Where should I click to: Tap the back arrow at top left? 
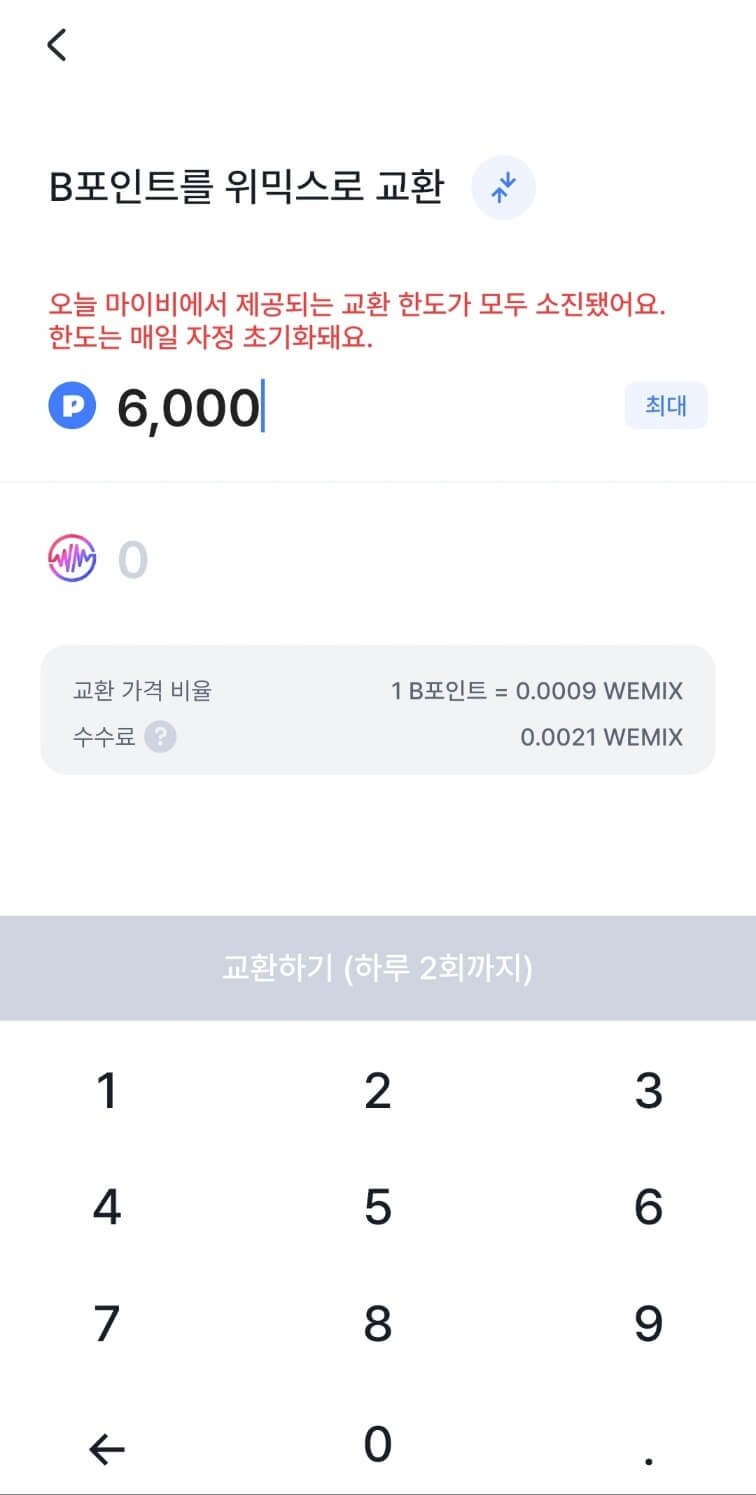57,43
